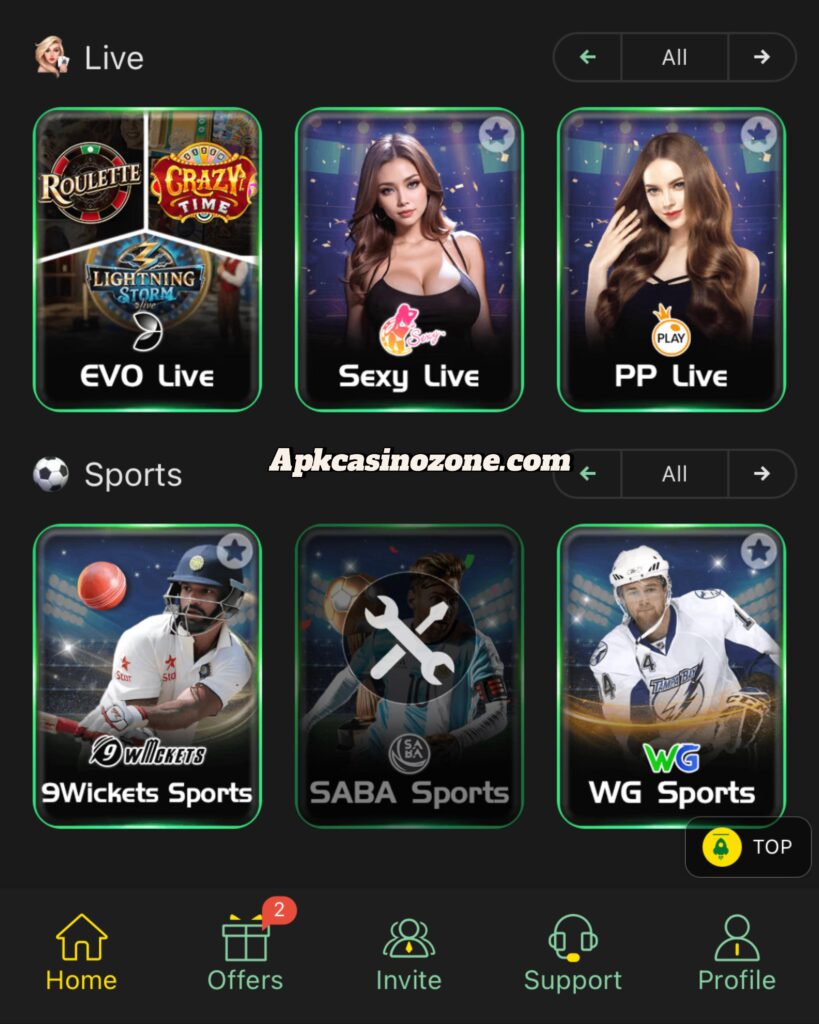Open the Support tab
Image resolution: width=819 pixels, height=1024 pixels.
pyautogui.click(x=573, y=953)
